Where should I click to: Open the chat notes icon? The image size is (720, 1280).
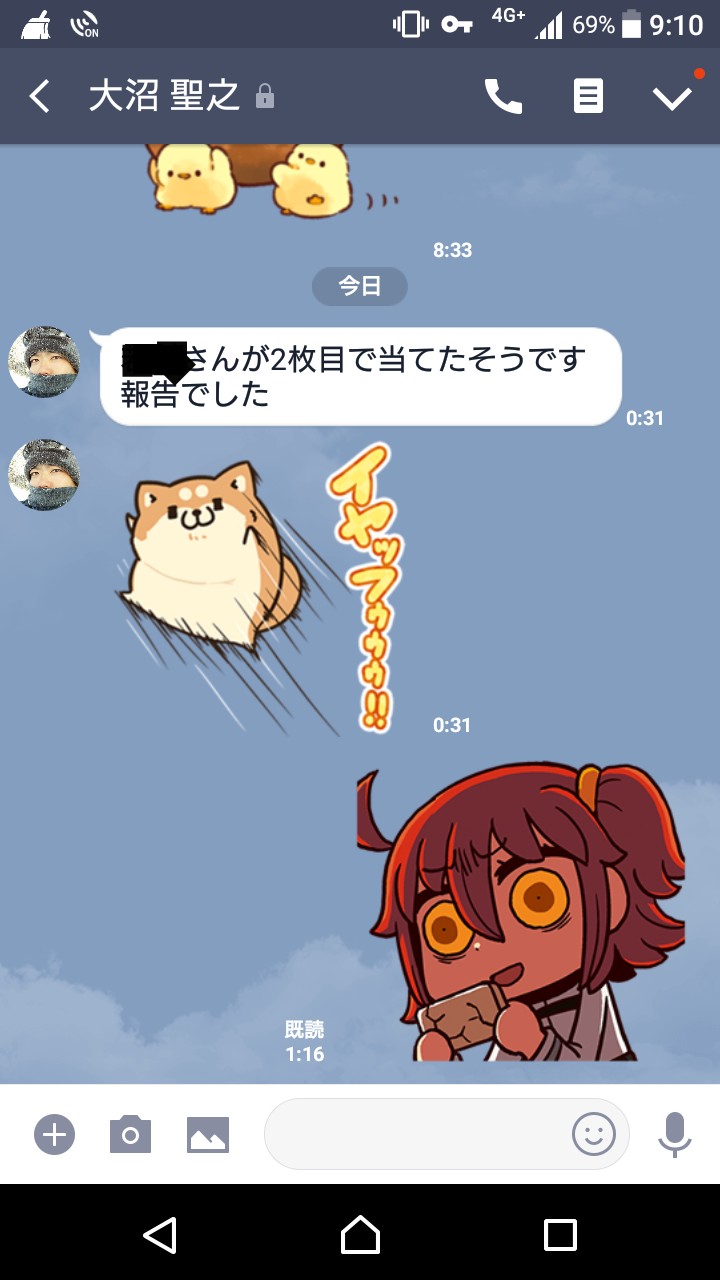pos(588,97)
